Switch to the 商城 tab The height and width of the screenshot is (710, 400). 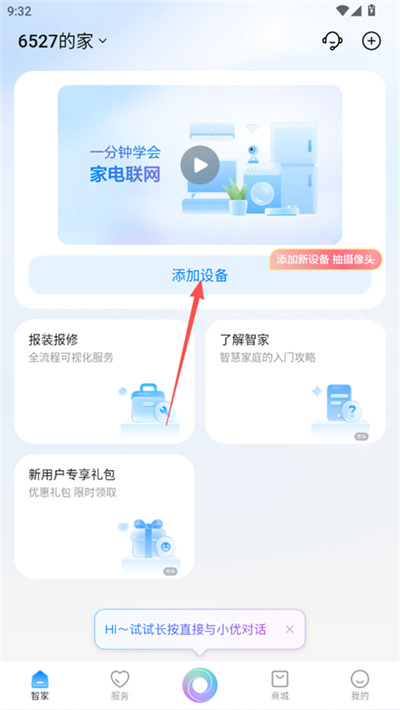[280, 685]
